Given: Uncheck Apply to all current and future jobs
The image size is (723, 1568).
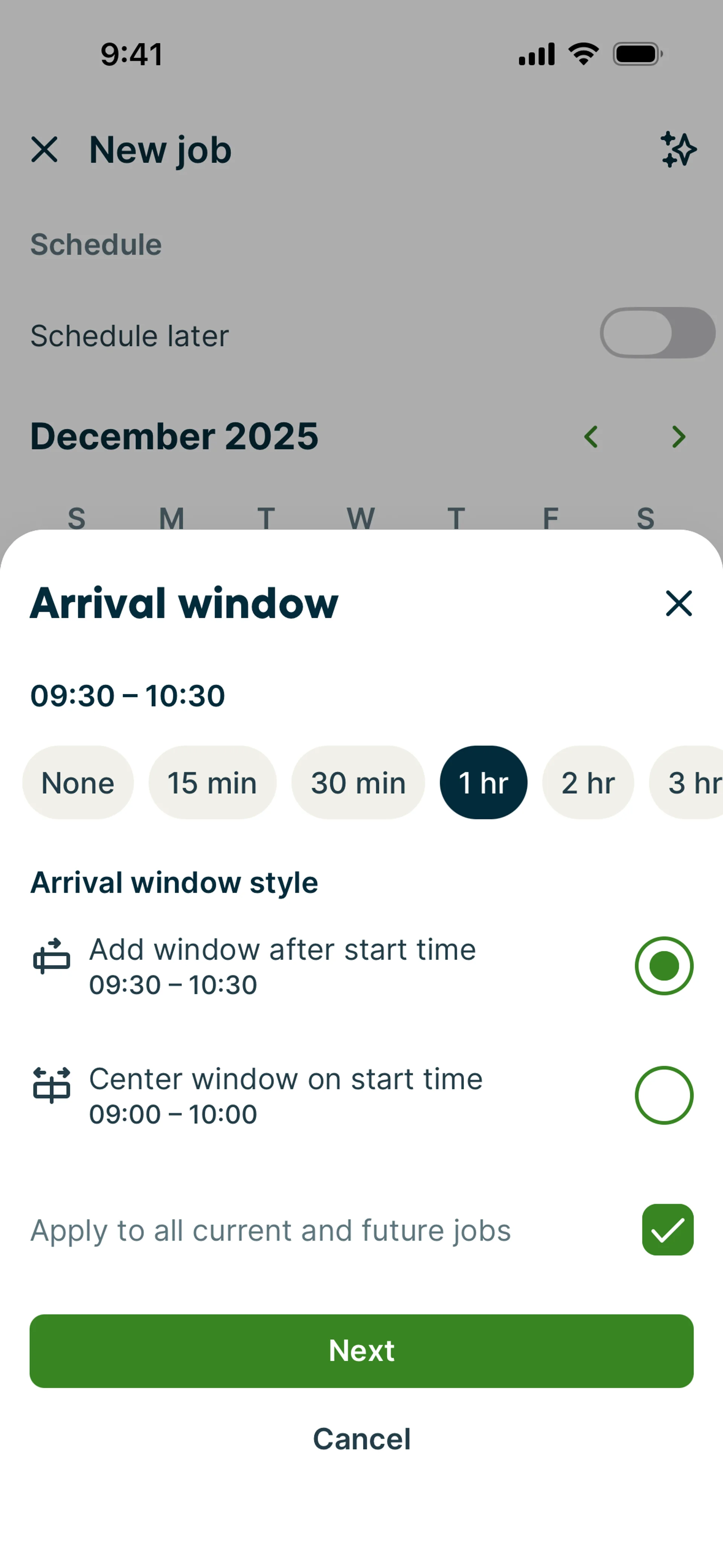Looking at the screenshot, I should tap(667, 1230).
